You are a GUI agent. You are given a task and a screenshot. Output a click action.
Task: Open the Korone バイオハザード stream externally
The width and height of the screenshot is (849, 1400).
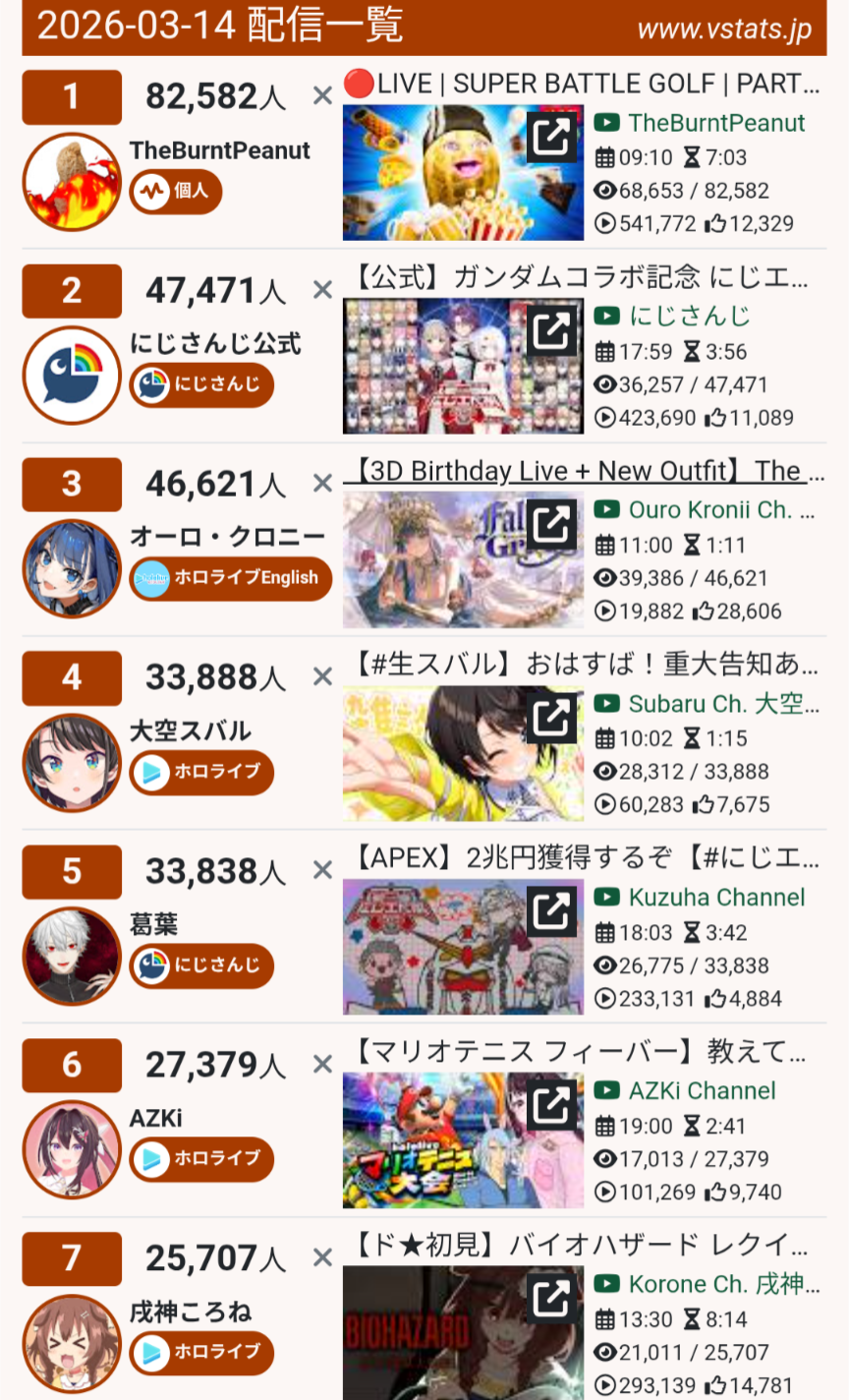[551, 1299]
